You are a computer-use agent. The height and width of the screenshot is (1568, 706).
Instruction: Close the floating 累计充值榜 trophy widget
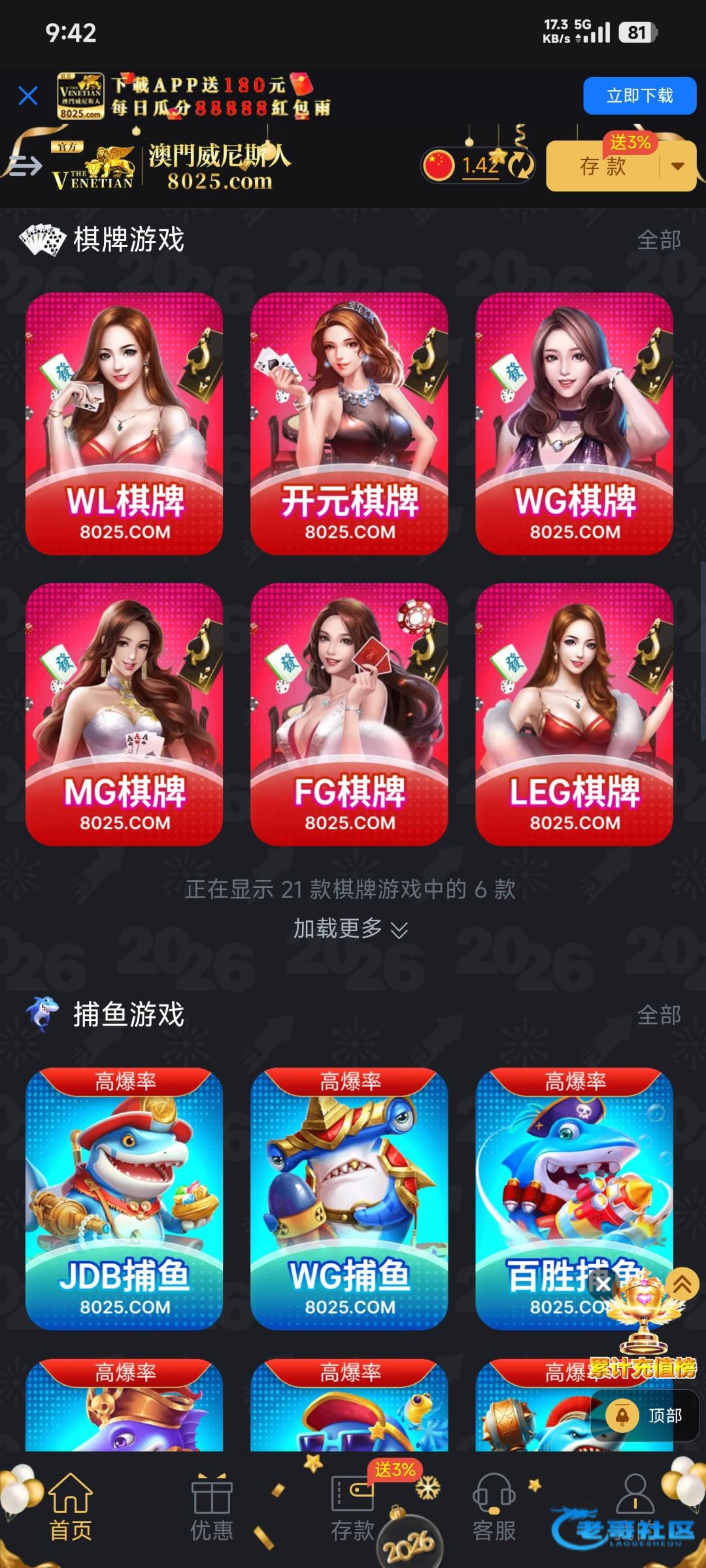[x=603, y=1284]
